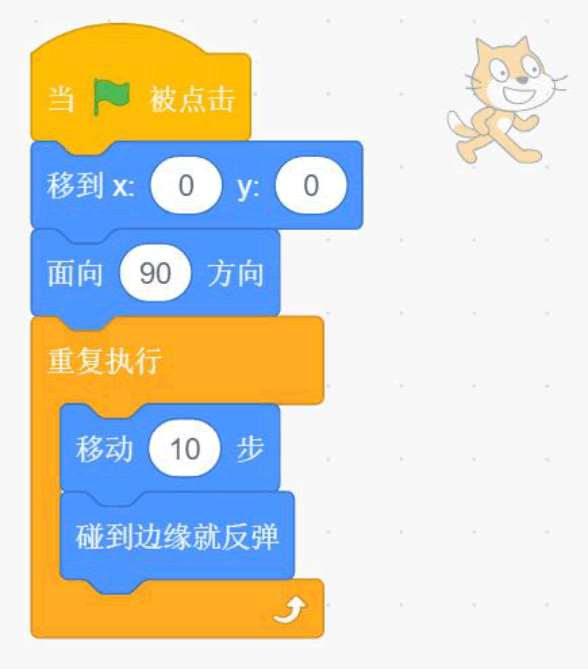The height and width of the screenshot is (669, 588).
Task: Change the 90 direction value in 面向 block
Action: (x=155, y=273)
